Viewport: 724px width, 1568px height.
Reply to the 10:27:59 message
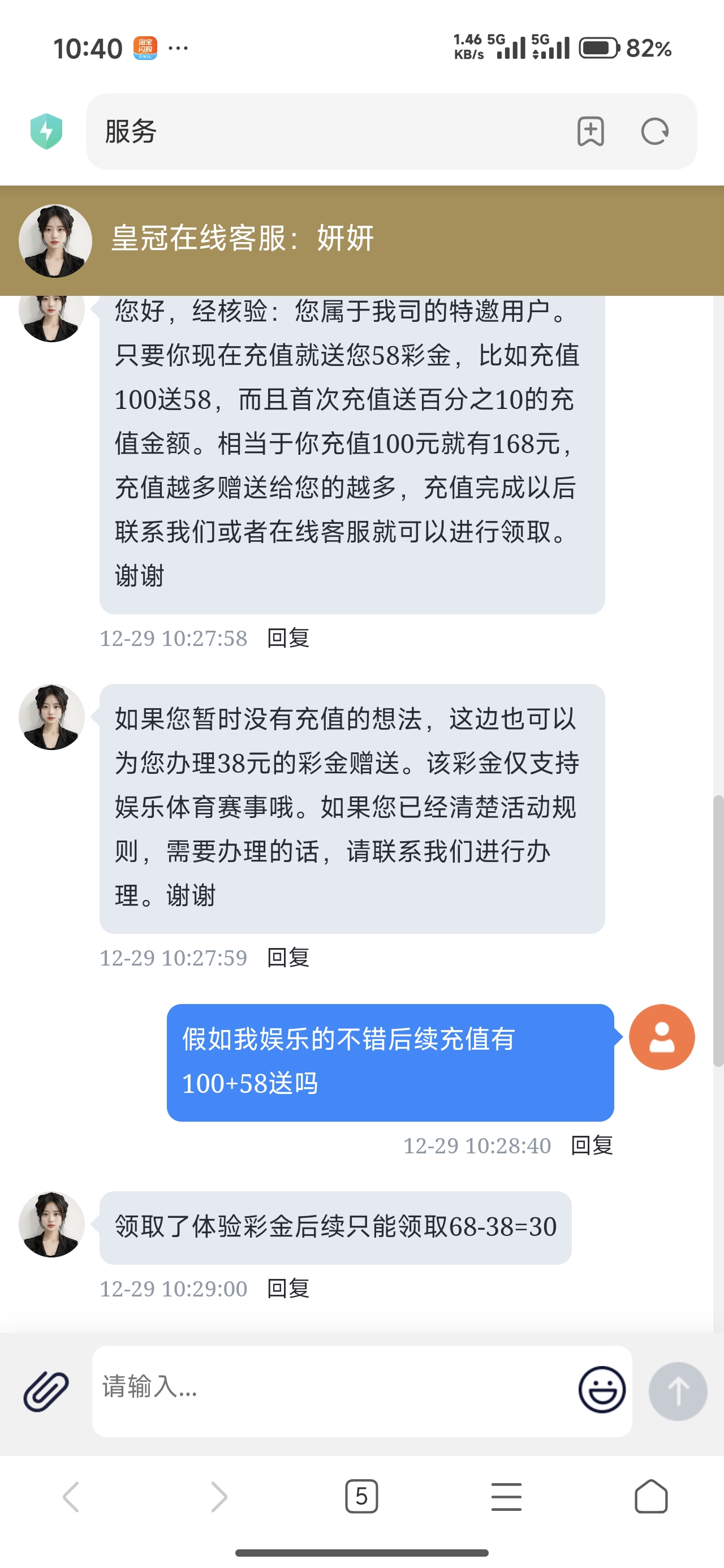pos(288,958)
